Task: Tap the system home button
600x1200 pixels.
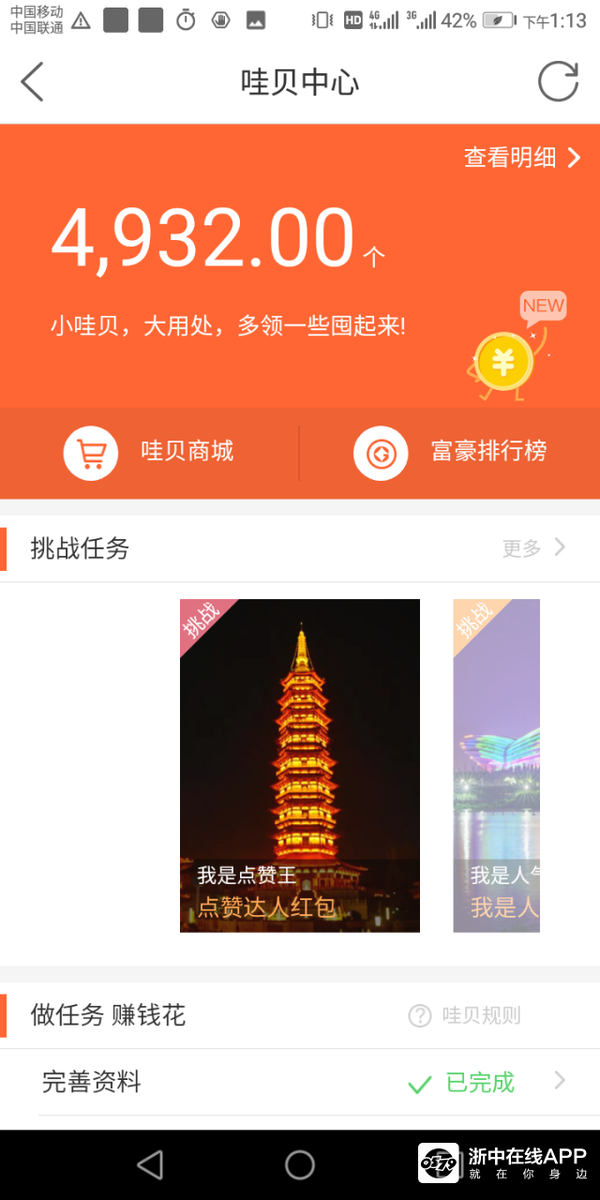Action: pos(300,1164)
